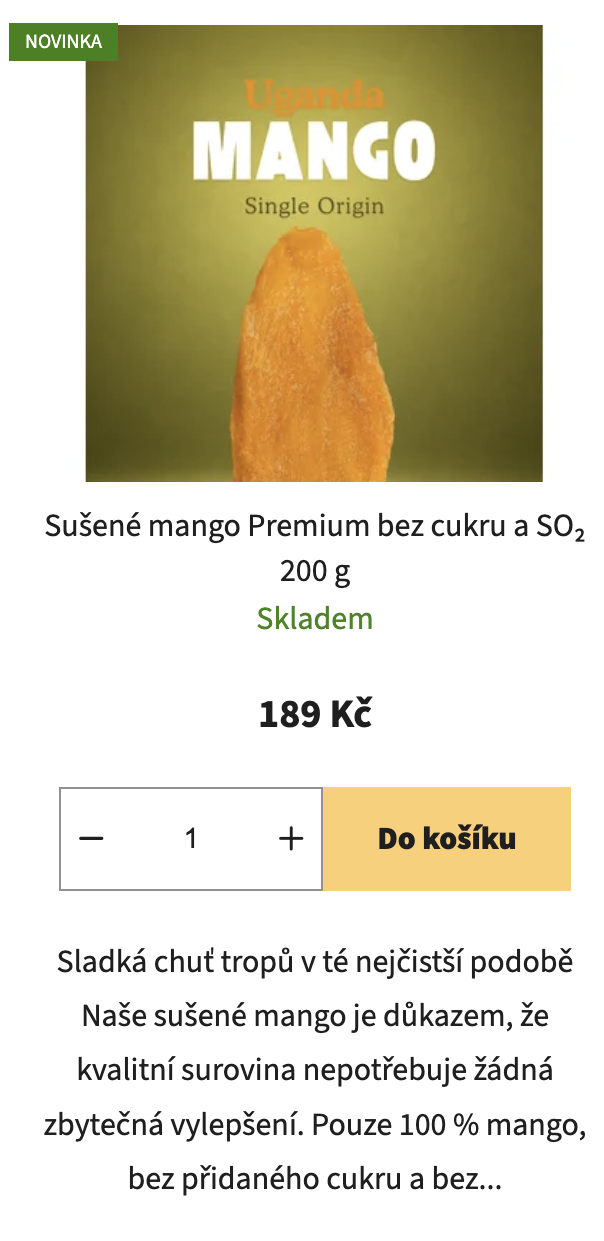Open Sušené mango Premium product title link
The image size is (604, 1241).
[x=315, y=549]
